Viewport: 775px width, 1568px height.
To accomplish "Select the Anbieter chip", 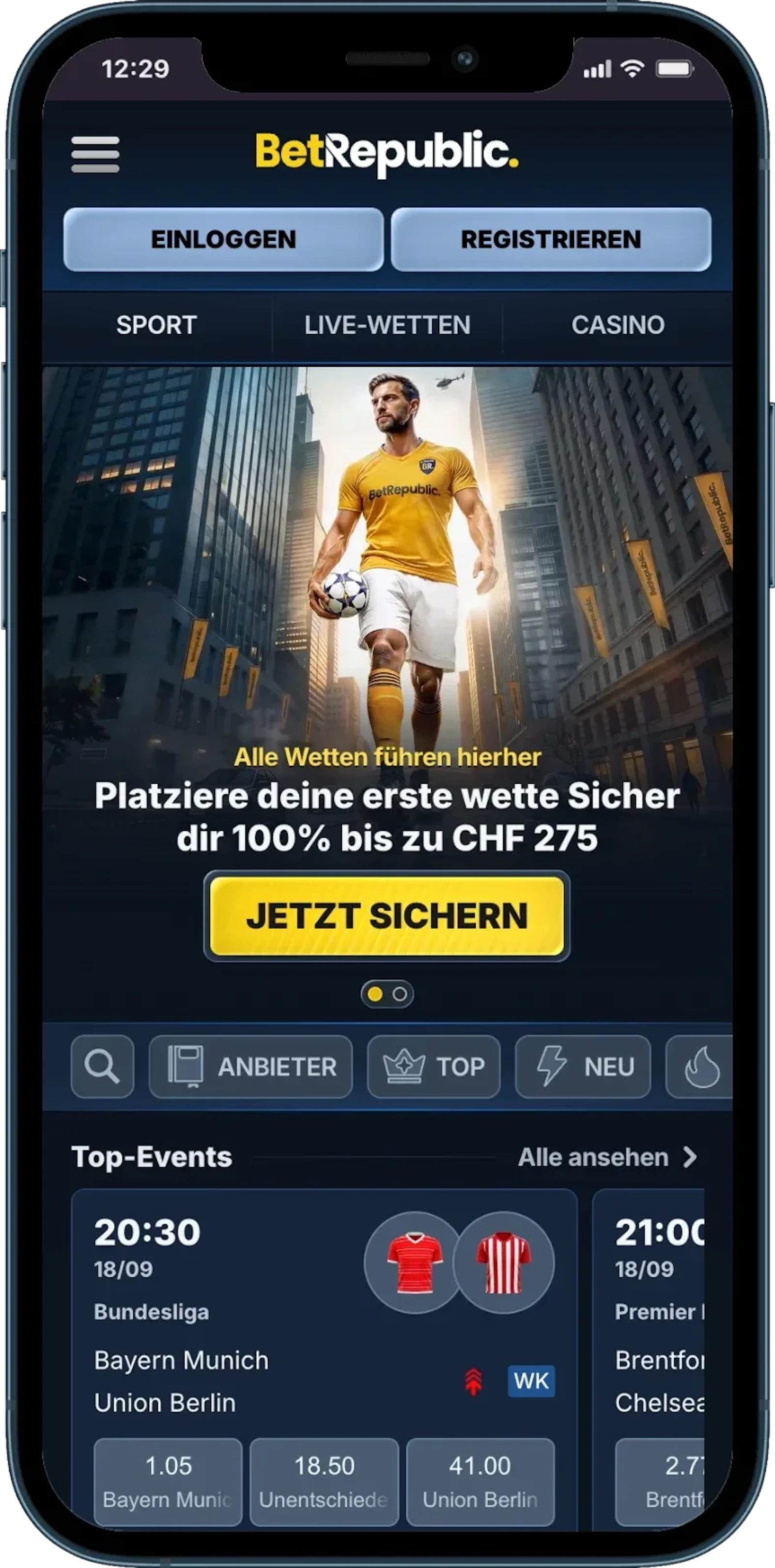I will click(x=251, y=1067).
